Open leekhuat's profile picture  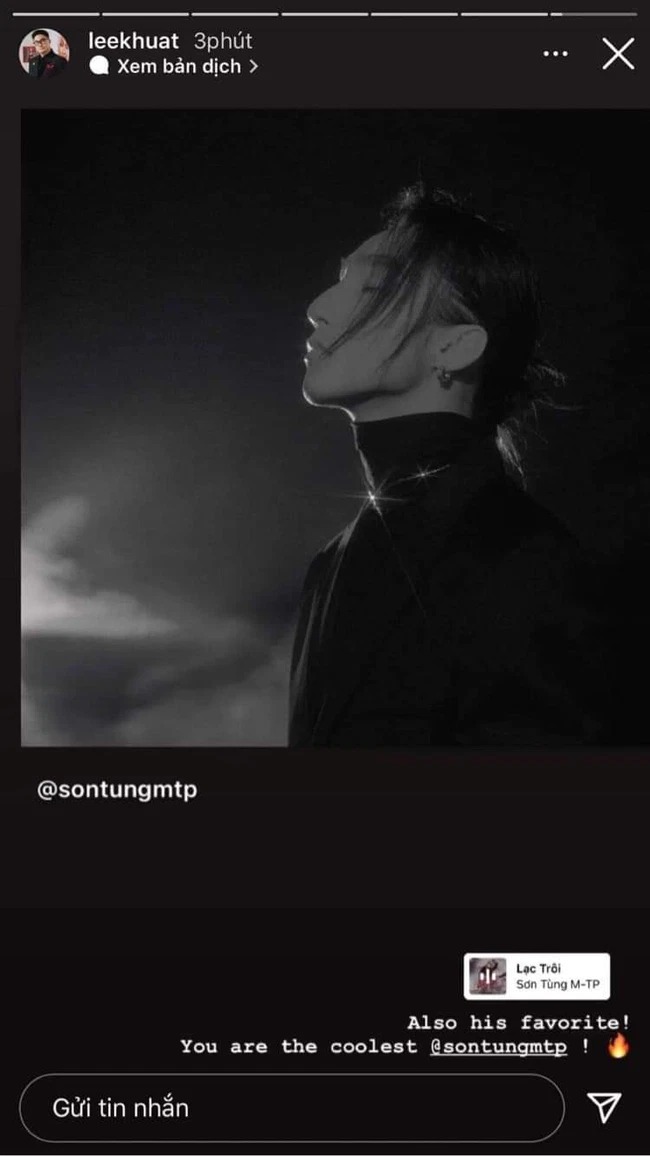[44, 53]
